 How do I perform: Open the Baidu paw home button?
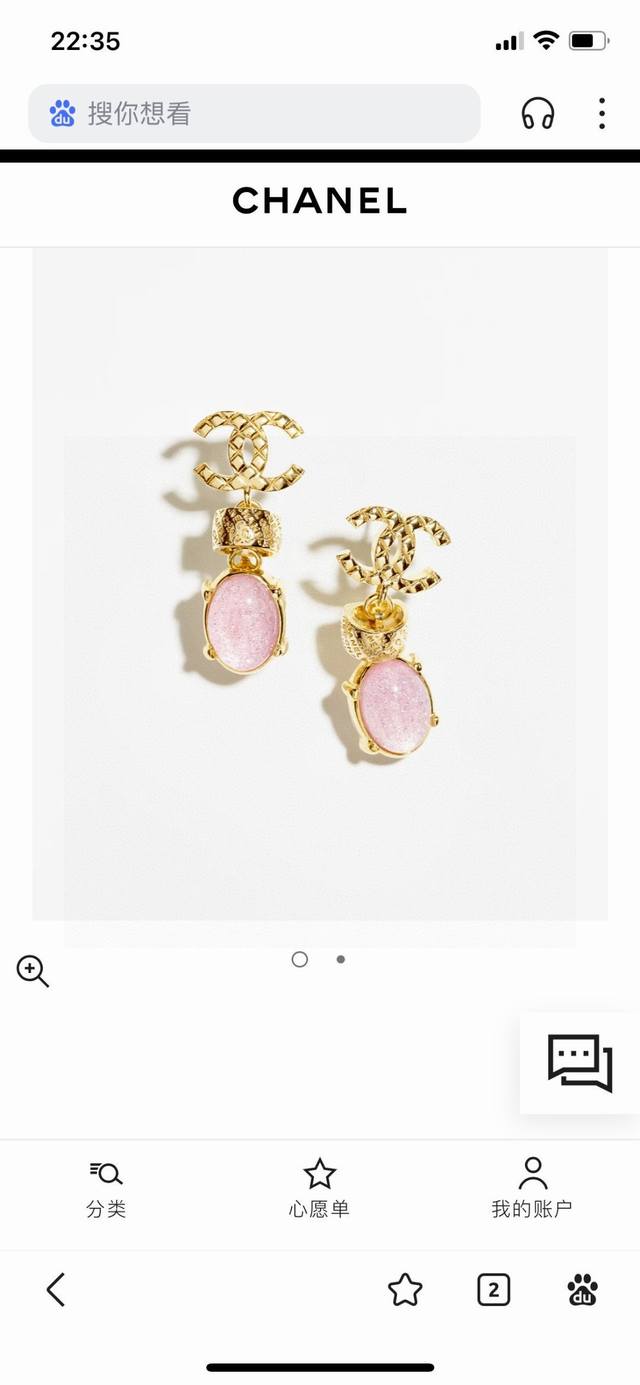(582, 1290)
